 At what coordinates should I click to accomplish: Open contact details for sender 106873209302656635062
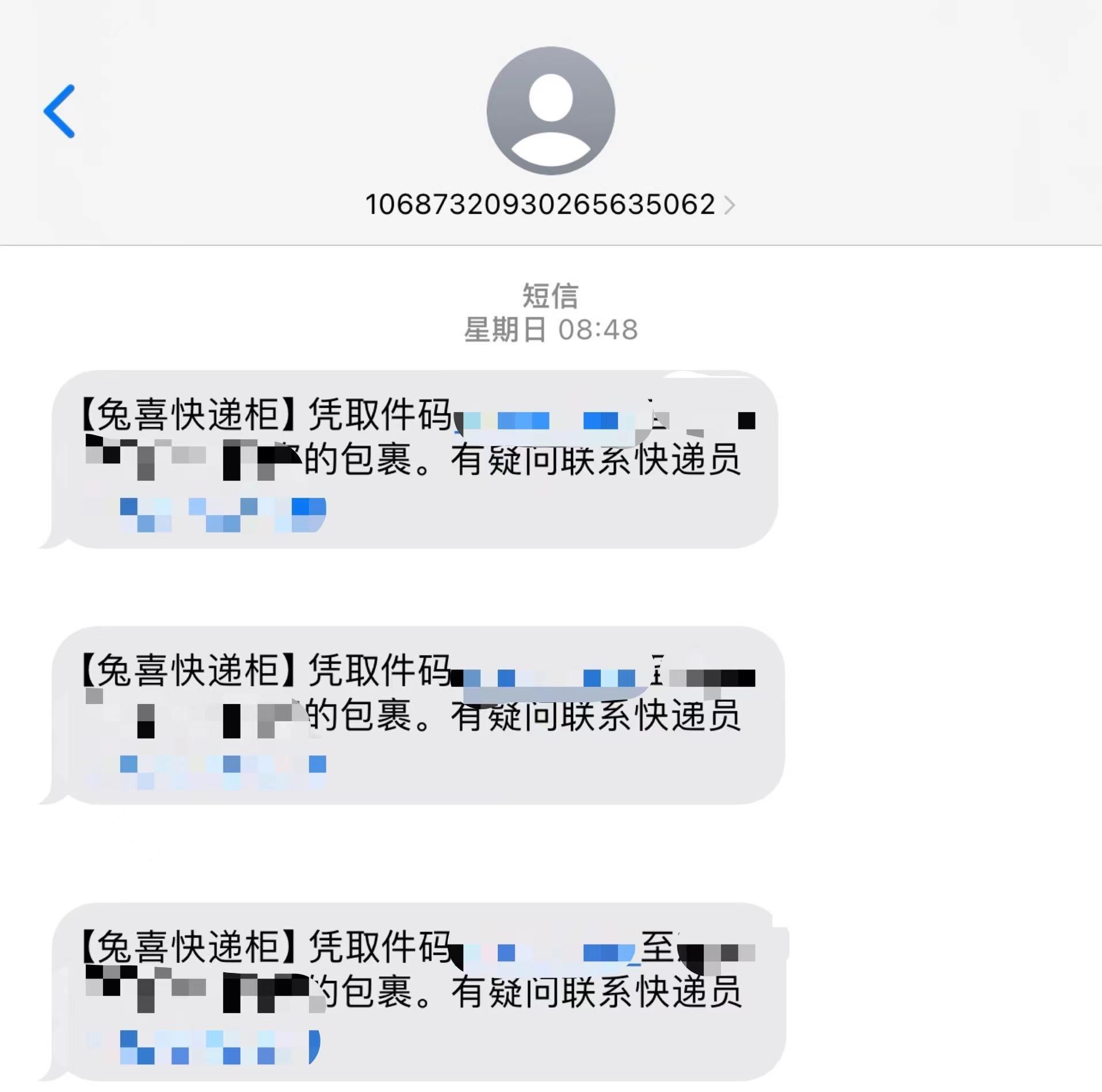pyautogui.click(x=550, y=204)
